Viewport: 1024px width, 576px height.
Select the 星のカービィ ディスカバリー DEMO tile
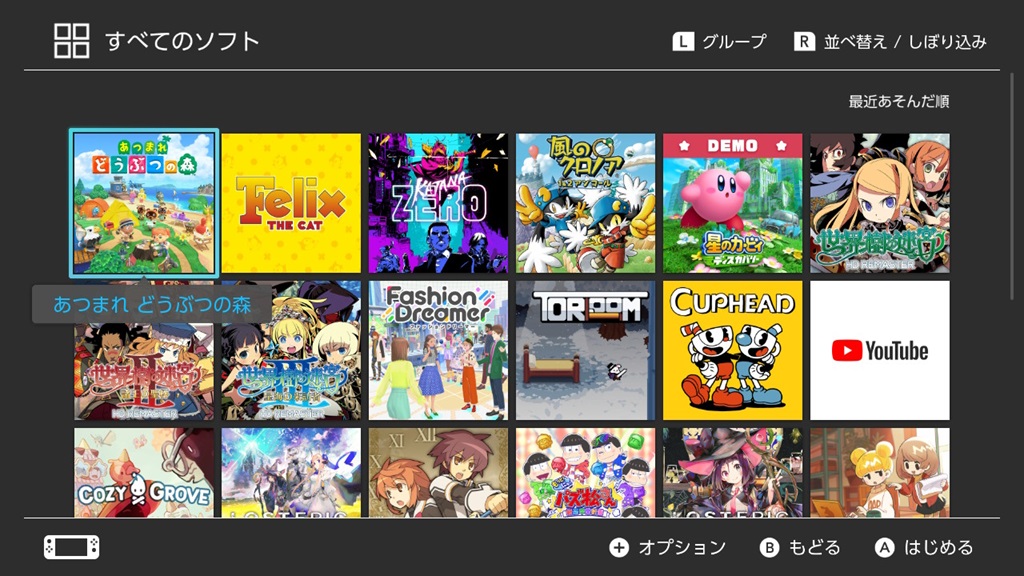[x=732, y=203]
